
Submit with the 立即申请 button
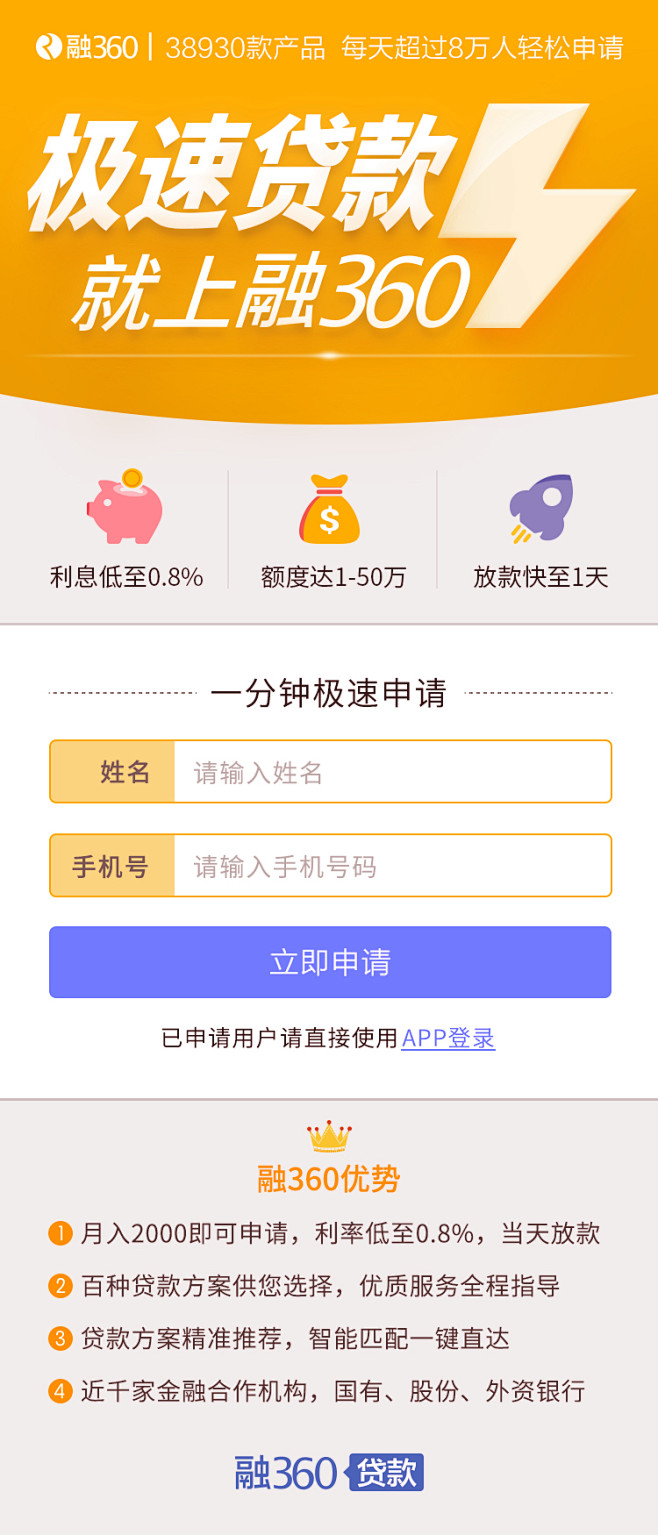[330, 962]
